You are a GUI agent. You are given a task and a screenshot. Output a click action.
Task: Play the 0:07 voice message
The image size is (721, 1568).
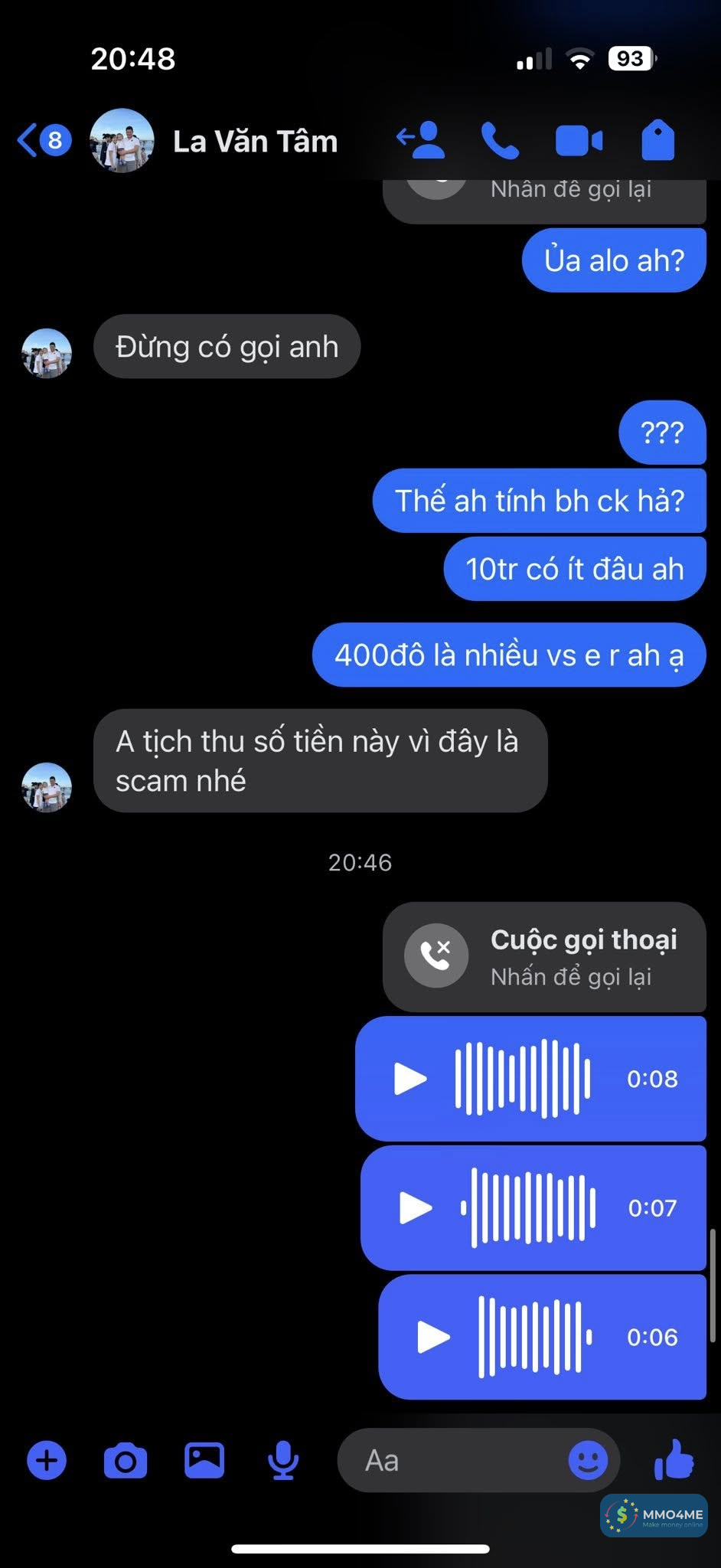(x=416, y=1208)
